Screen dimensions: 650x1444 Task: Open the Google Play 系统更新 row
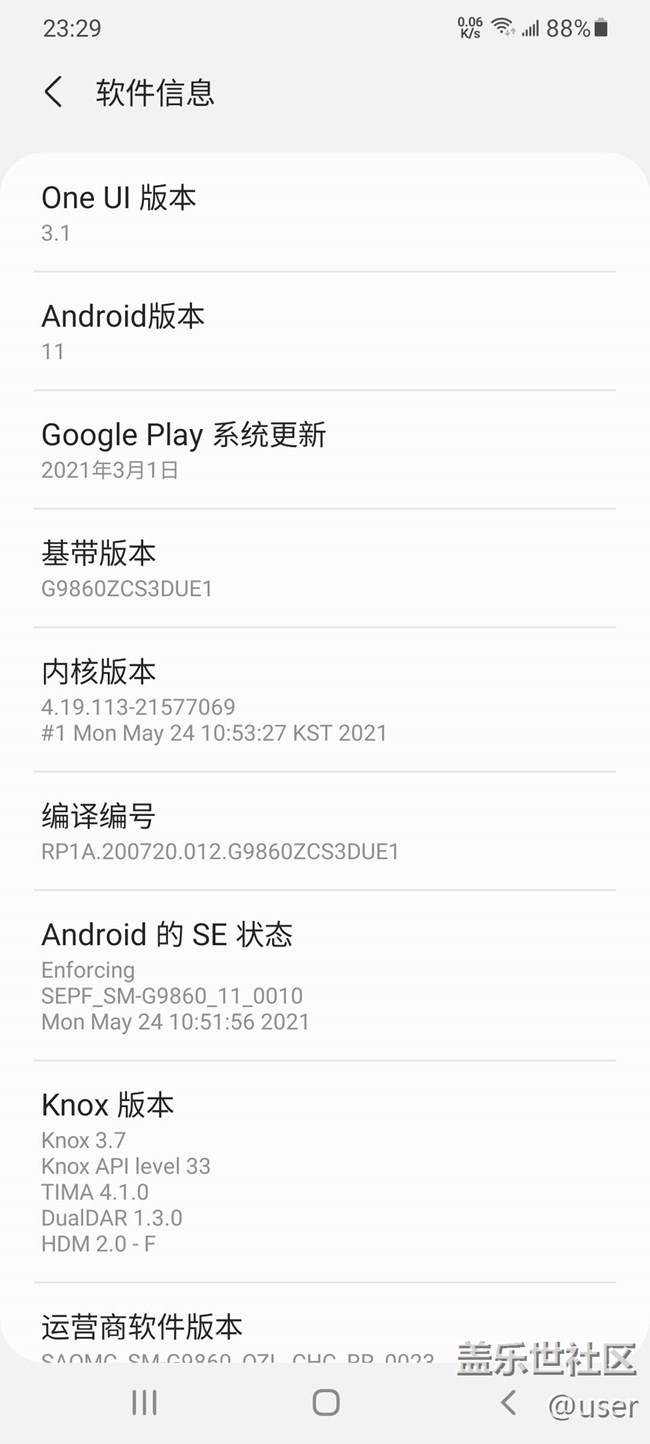coord(324,450)
